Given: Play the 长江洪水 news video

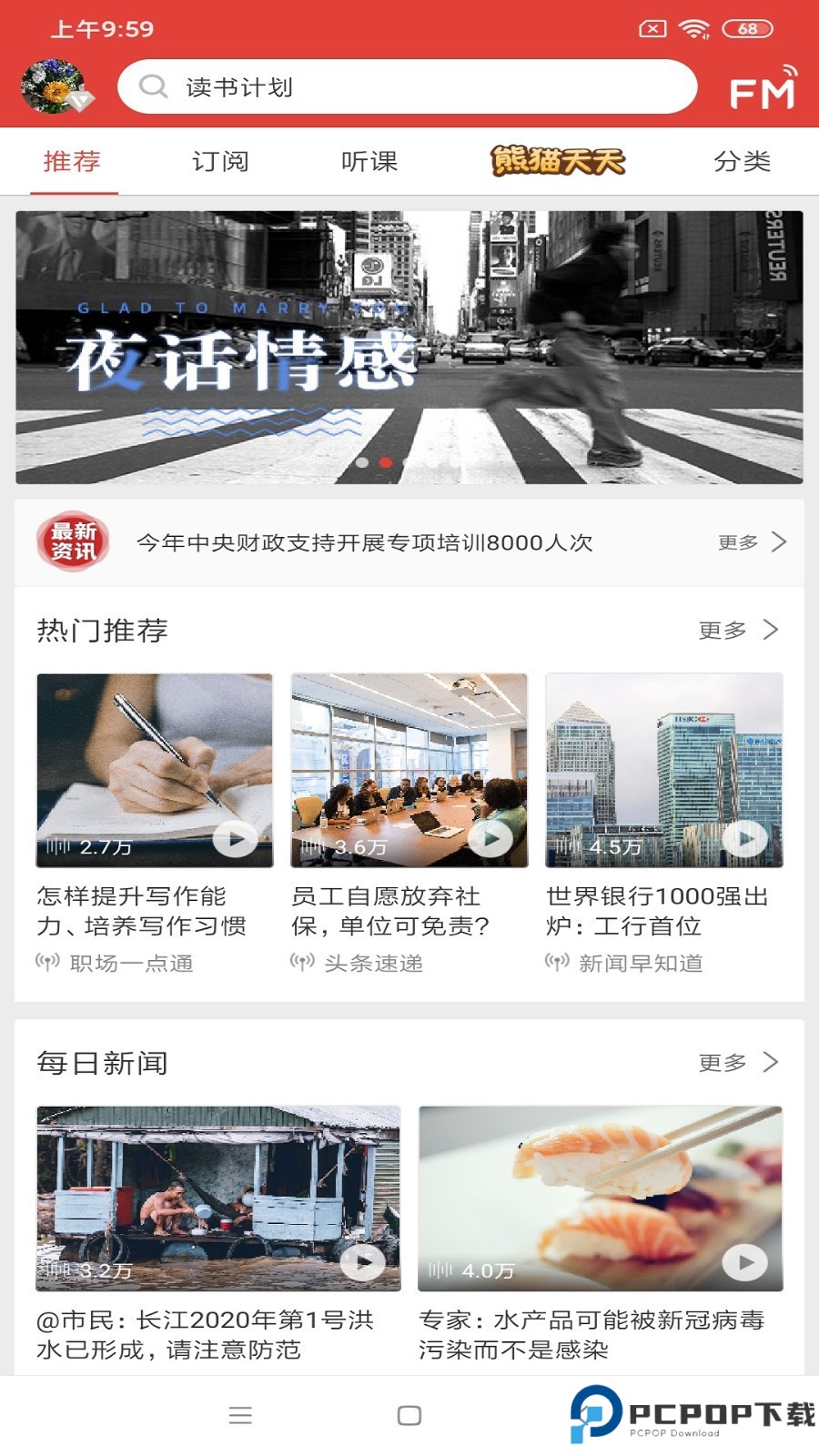Looking at the screenshot, I should point(362,1262).
